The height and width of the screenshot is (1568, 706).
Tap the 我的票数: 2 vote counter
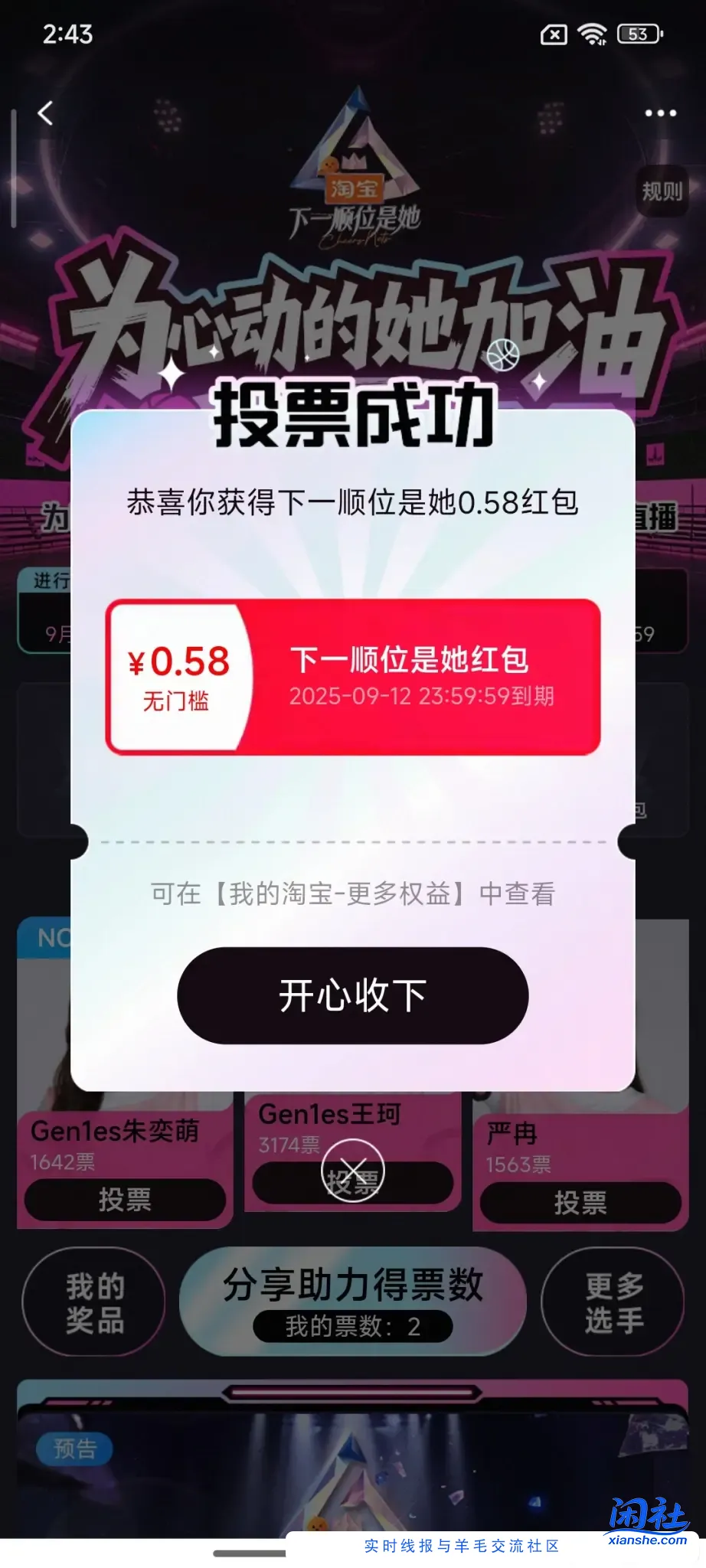tap(352, 1325)
